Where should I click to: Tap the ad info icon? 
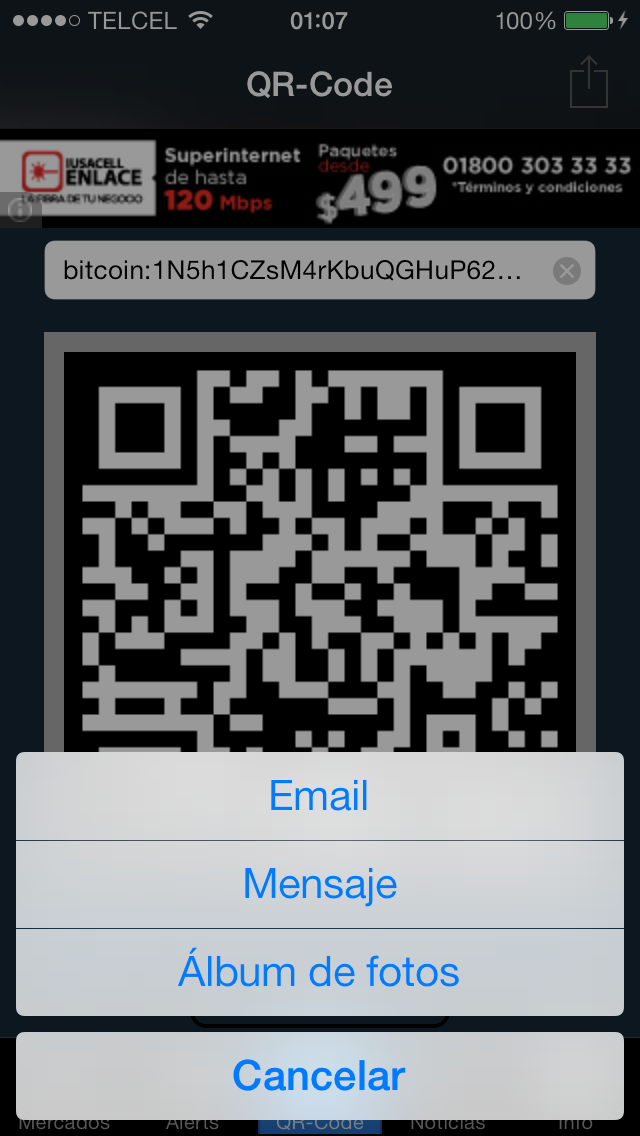19,210
